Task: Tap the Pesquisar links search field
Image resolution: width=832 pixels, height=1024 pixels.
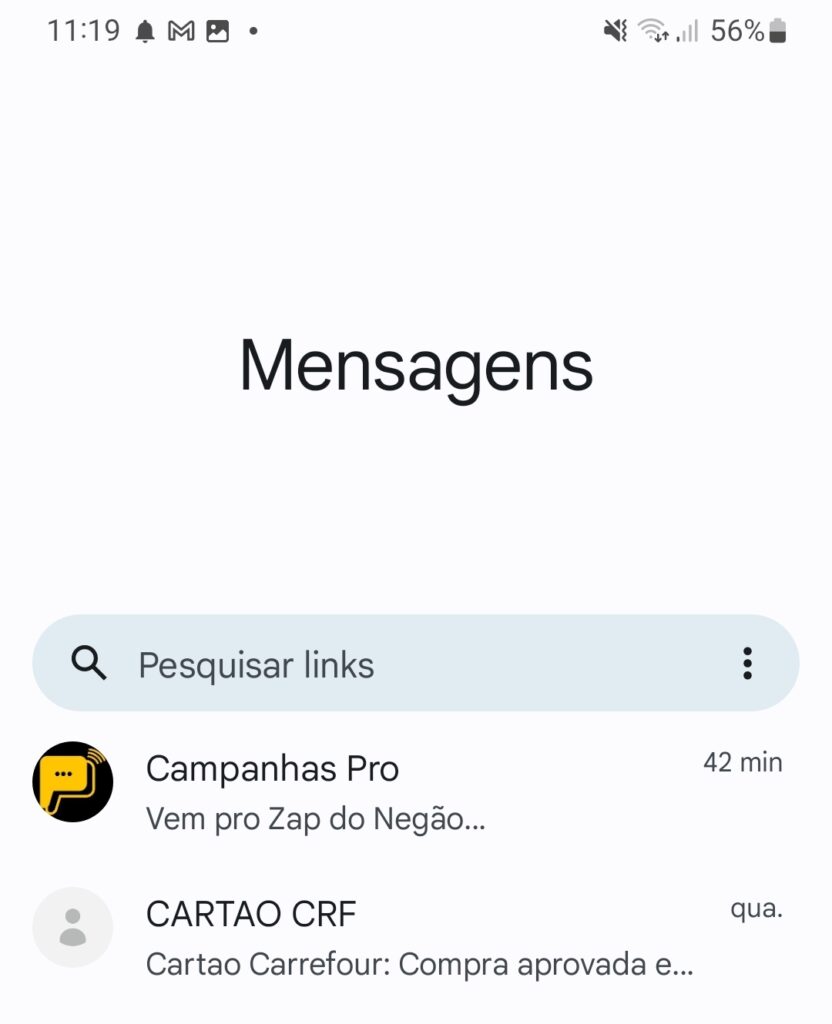Action: 400,664
